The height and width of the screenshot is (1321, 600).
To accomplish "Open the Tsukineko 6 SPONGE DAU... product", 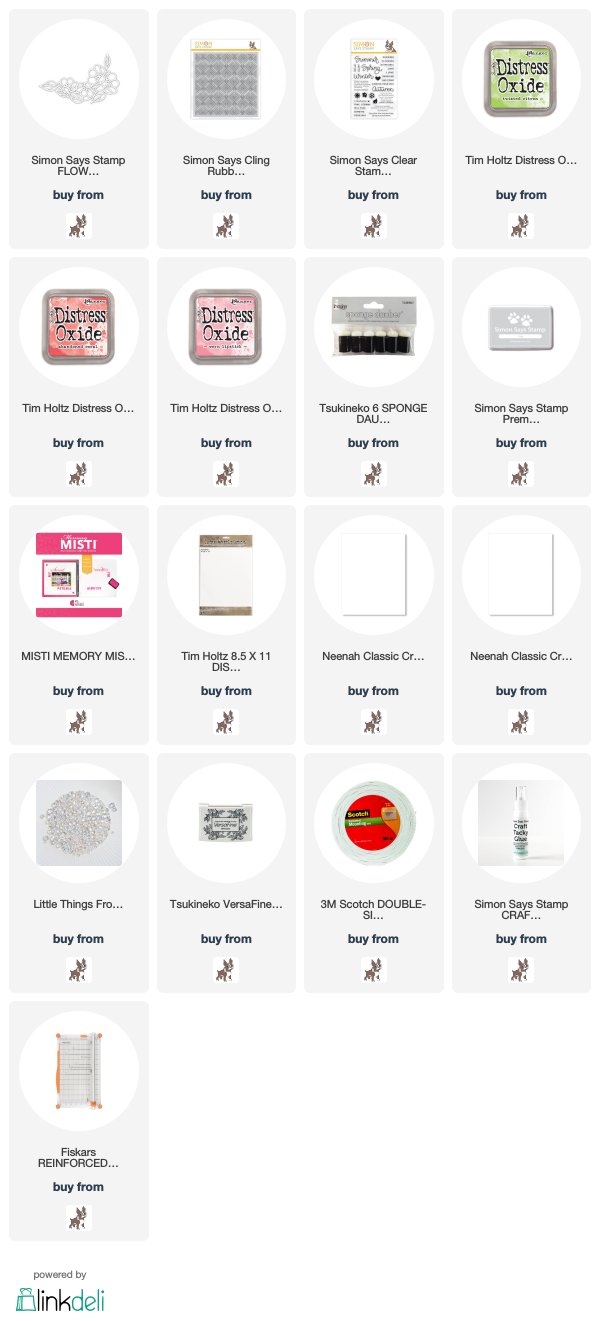I will (x=373, y=377).
